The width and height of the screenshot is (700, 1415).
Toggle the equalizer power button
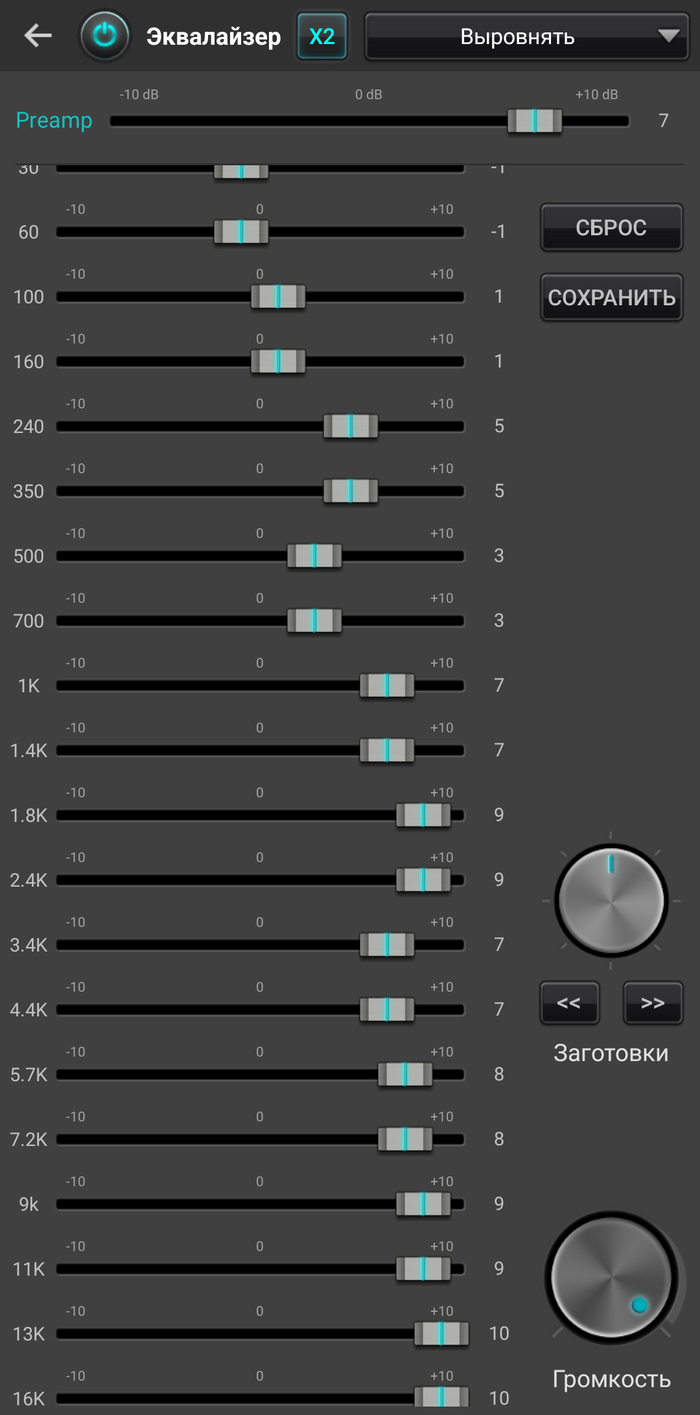(105, 36)
